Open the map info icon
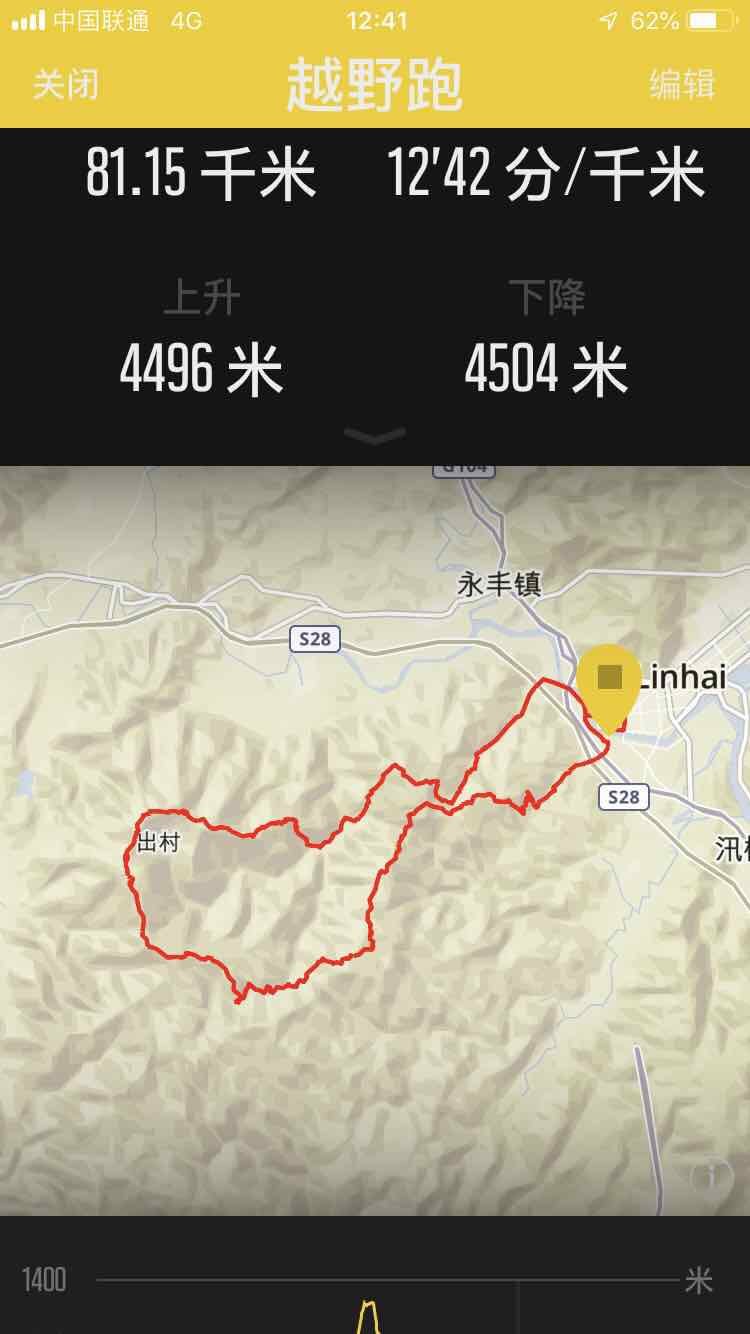Screen dimensions: 750x1334 [x=711, y=1176]
